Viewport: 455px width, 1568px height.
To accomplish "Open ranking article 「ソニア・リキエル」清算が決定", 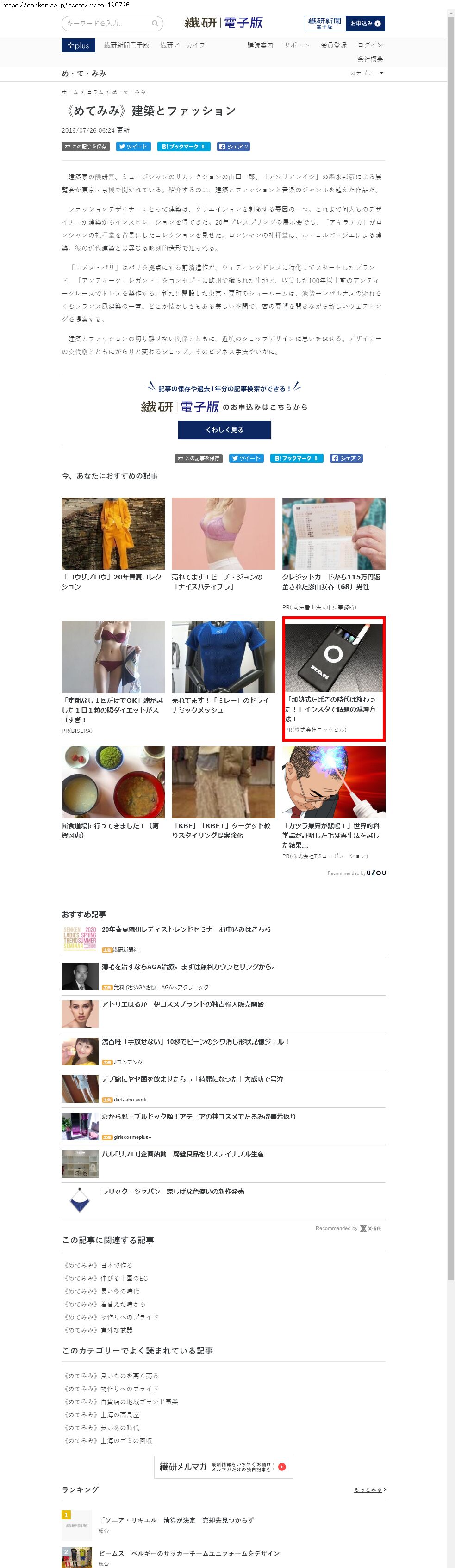I will point(177,1520).
